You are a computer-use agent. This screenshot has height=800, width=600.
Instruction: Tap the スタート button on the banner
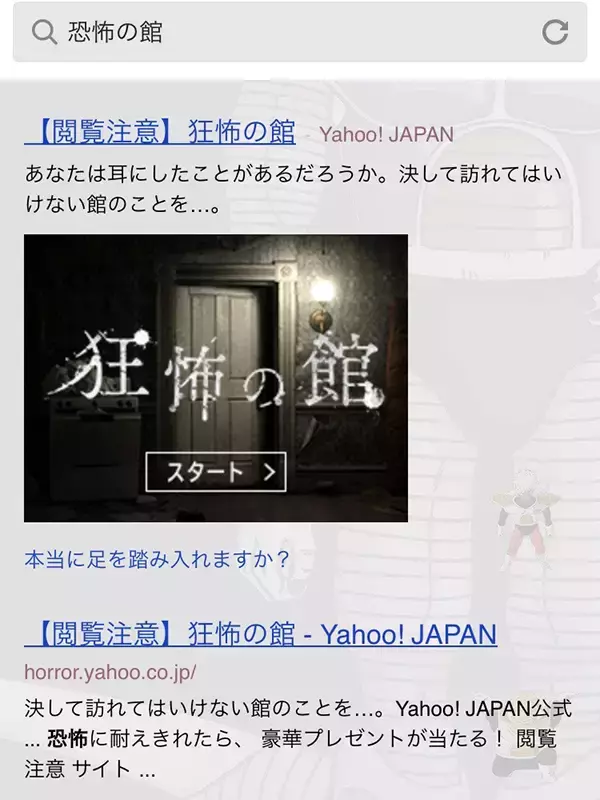[215, 473]
